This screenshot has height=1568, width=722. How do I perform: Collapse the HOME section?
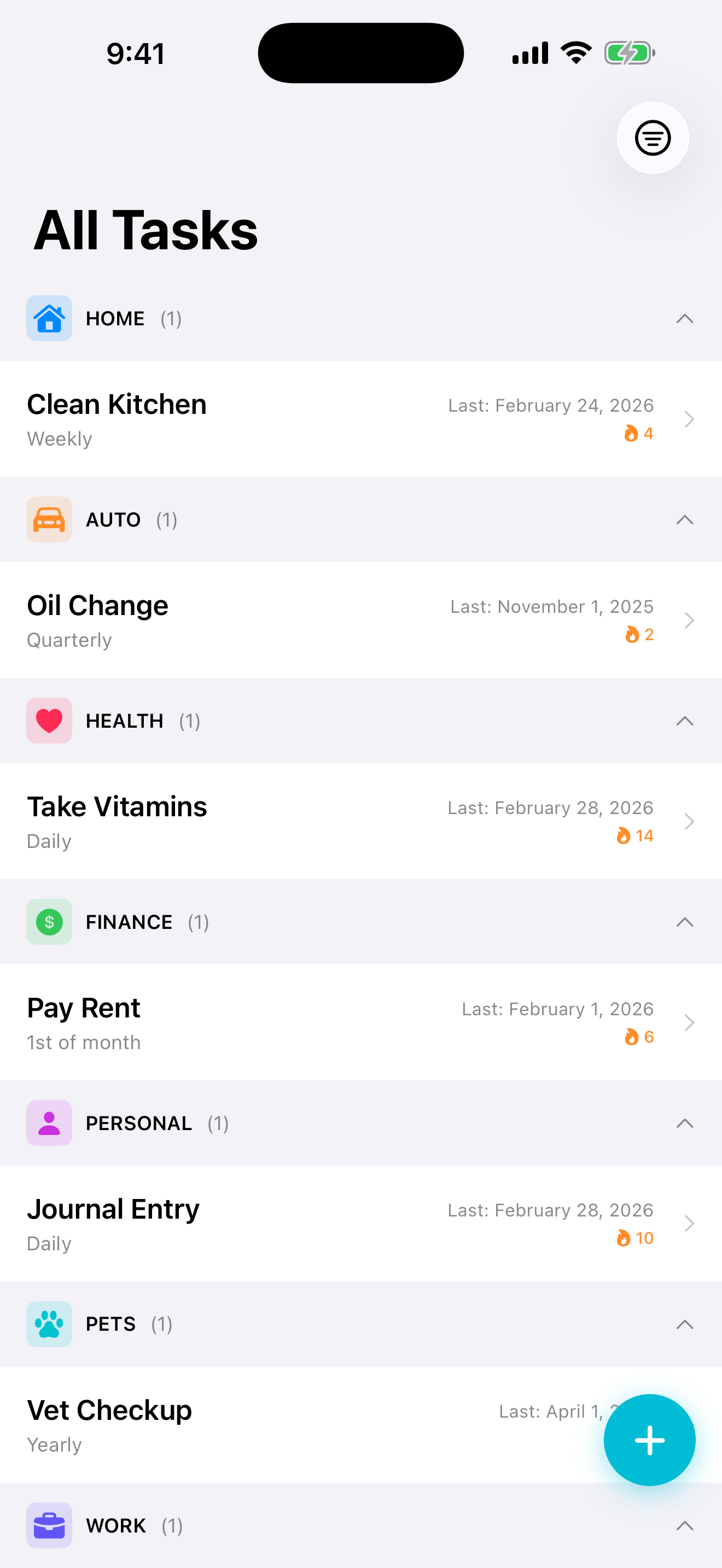click(x=684, y=318)
